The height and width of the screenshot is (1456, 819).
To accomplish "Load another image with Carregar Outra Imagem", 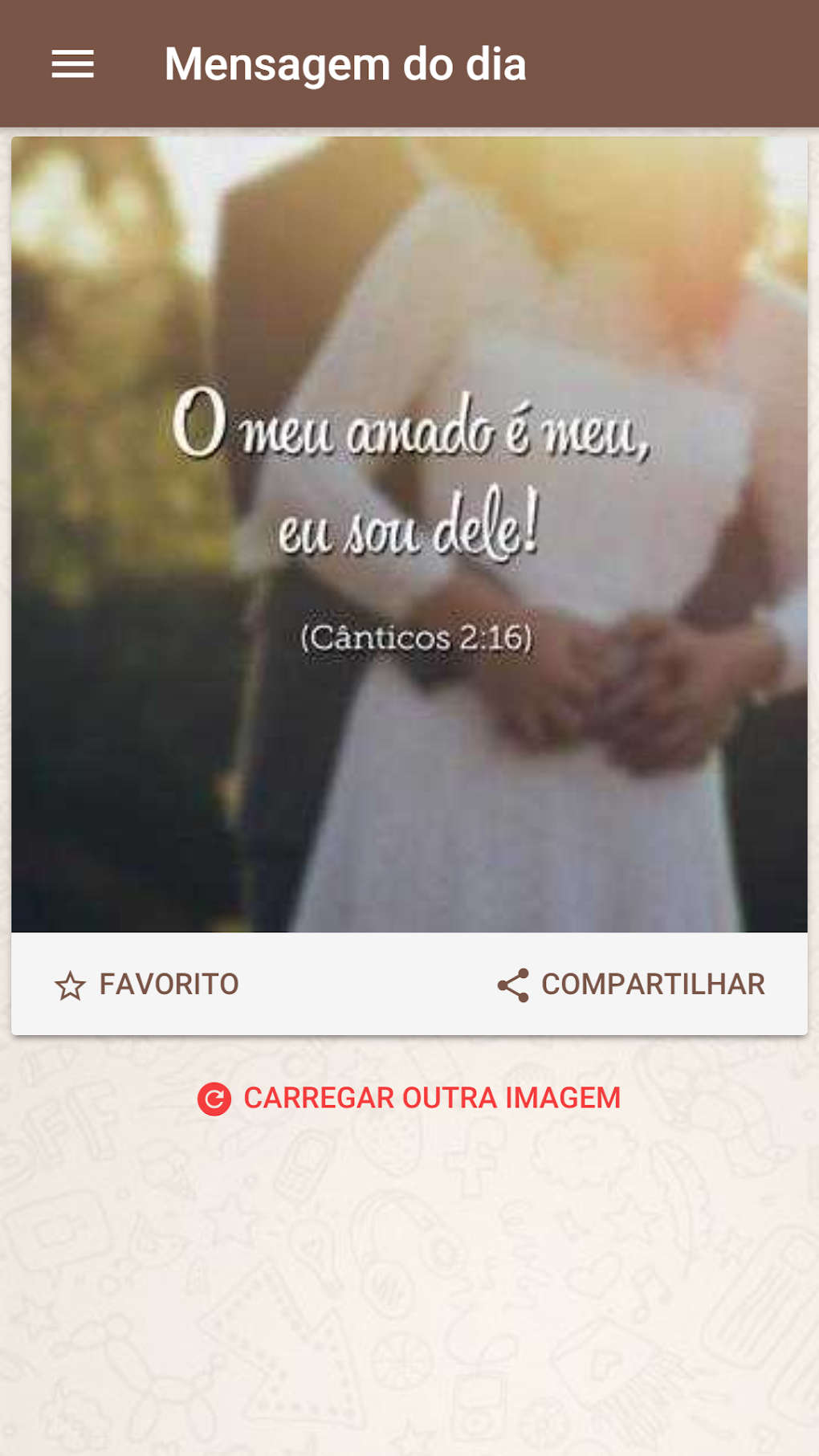I will click(x=409, y=1098).
